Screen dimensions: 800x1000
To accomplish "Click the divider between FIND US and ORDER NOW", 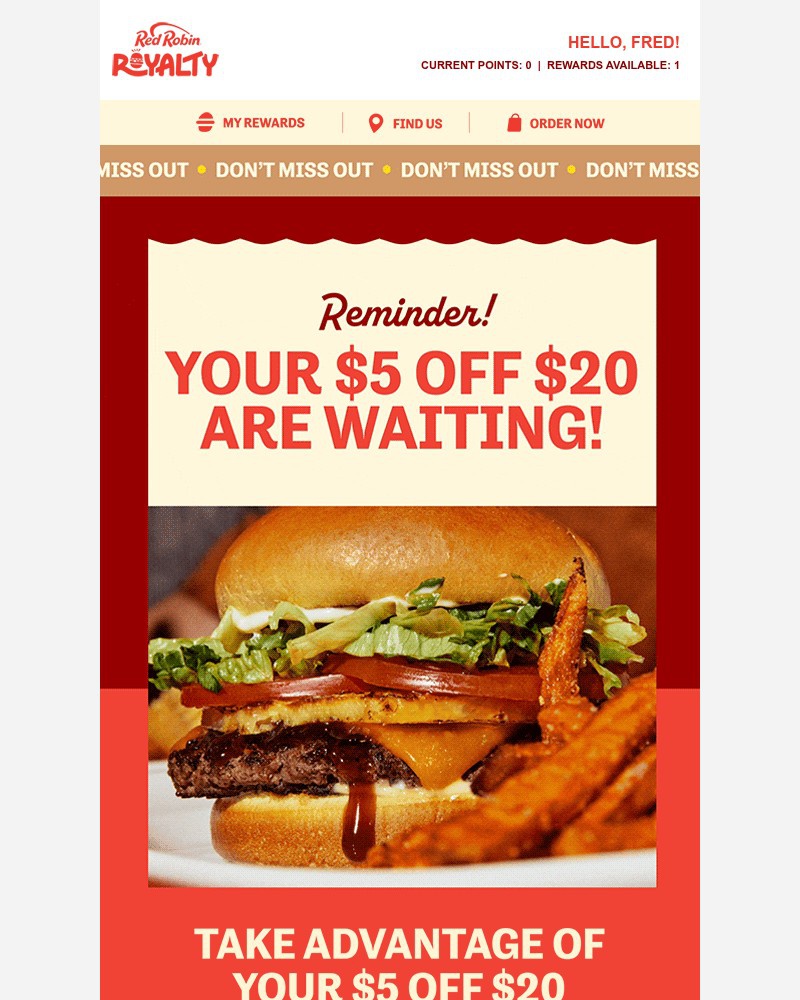I will point(470,123).
